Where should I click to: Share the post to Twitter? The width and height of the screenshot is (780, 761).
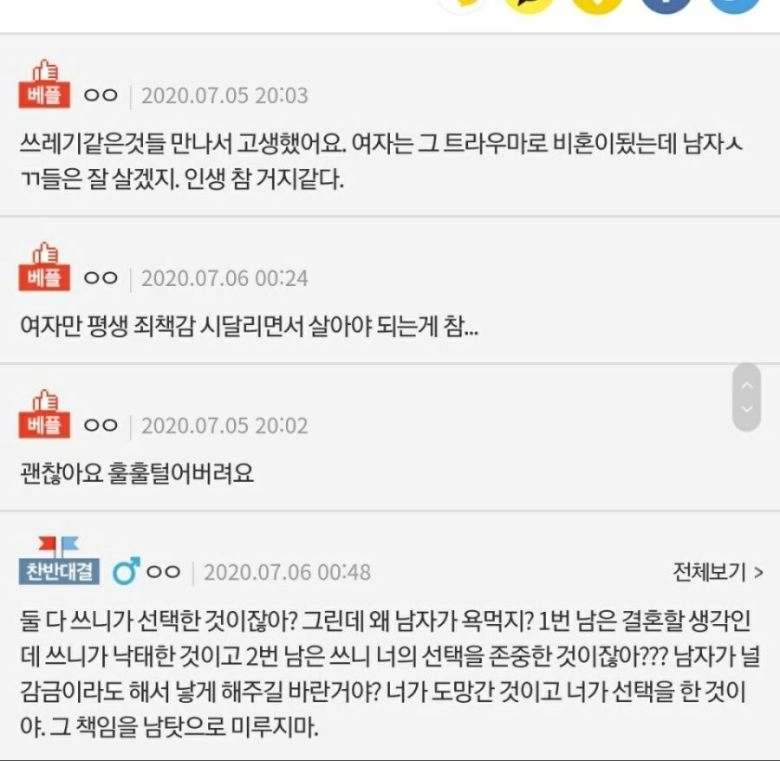pos(734,4)
